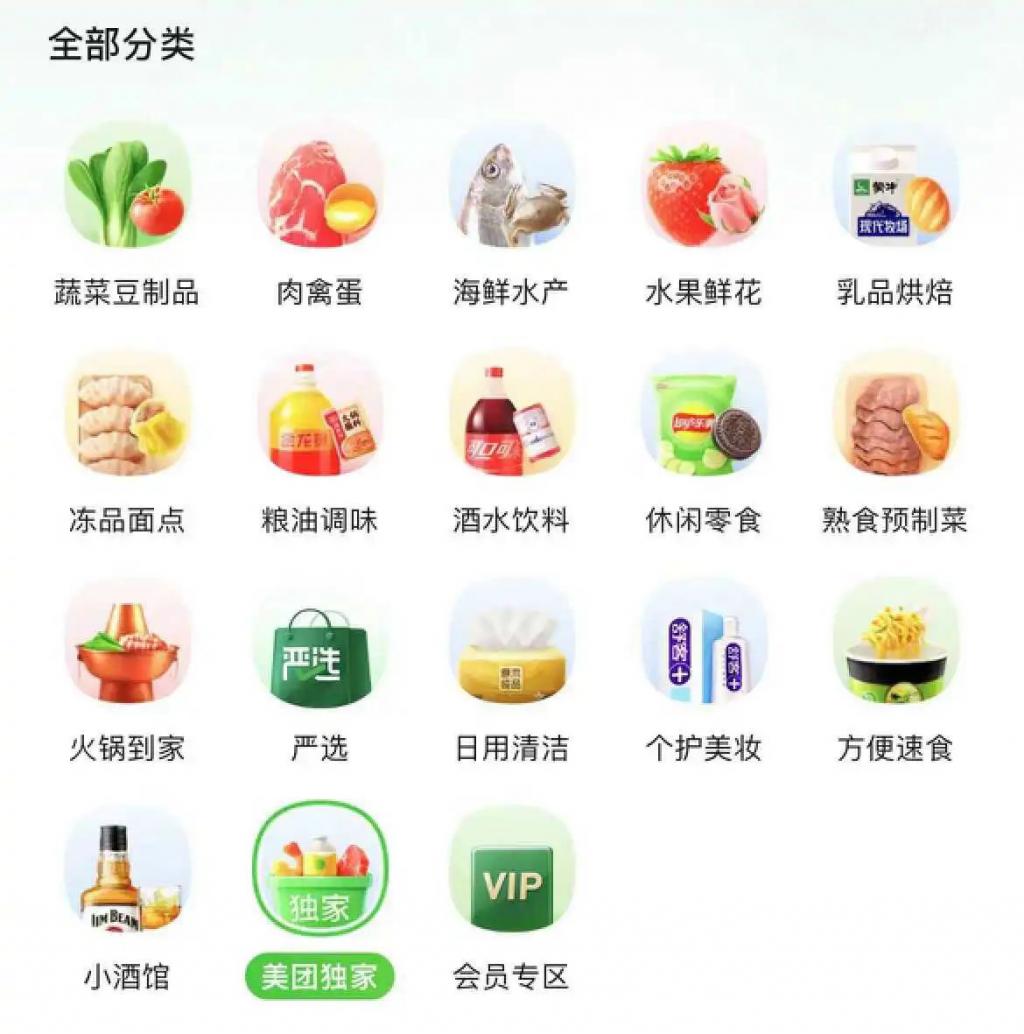Browse 酒水饮料 category
Screen dimensions: 1024x1034
(x=511, y=415)
